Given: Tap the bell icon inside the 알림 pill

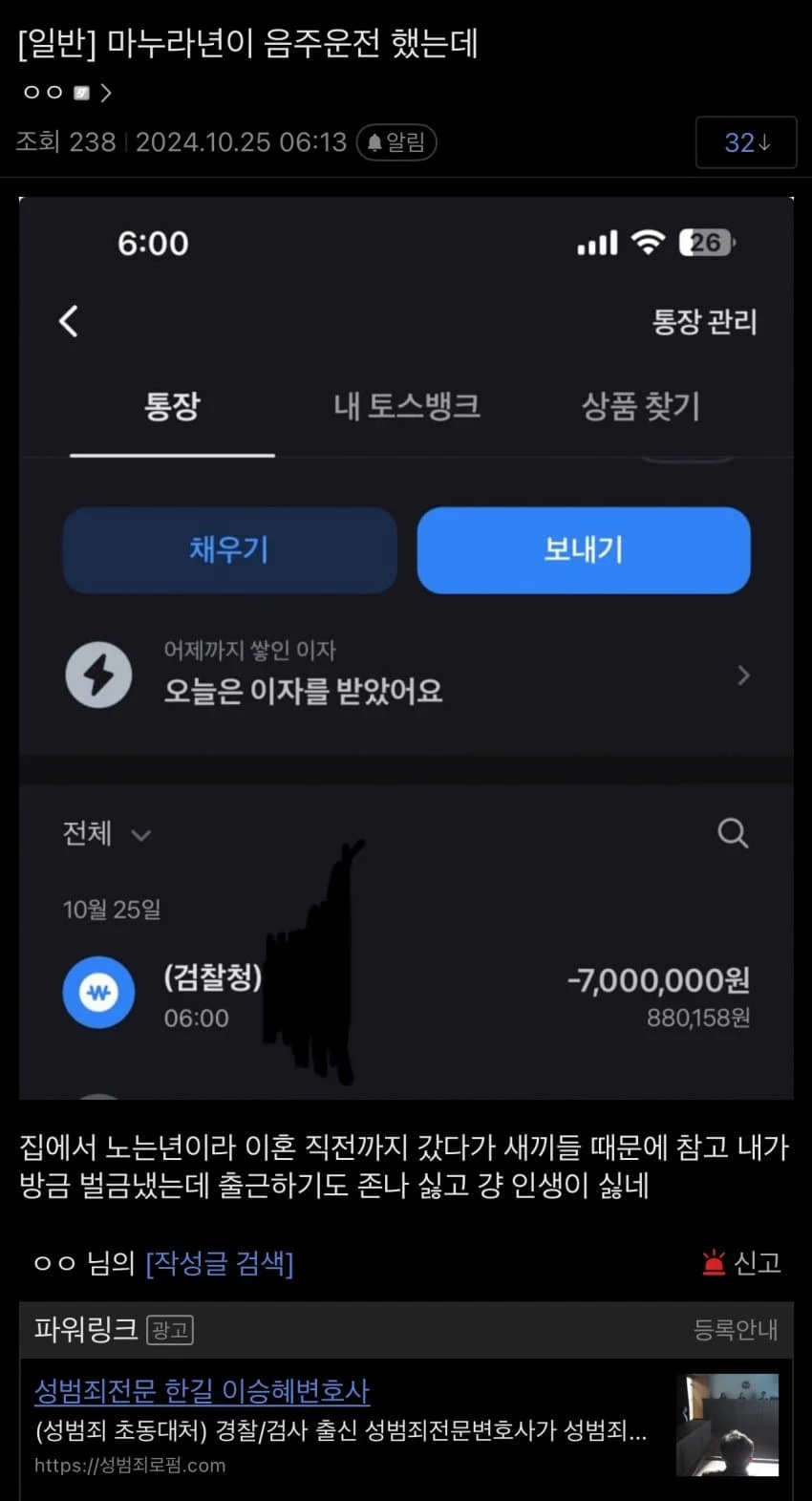Looking at the screenshot, I should (374, 141).
